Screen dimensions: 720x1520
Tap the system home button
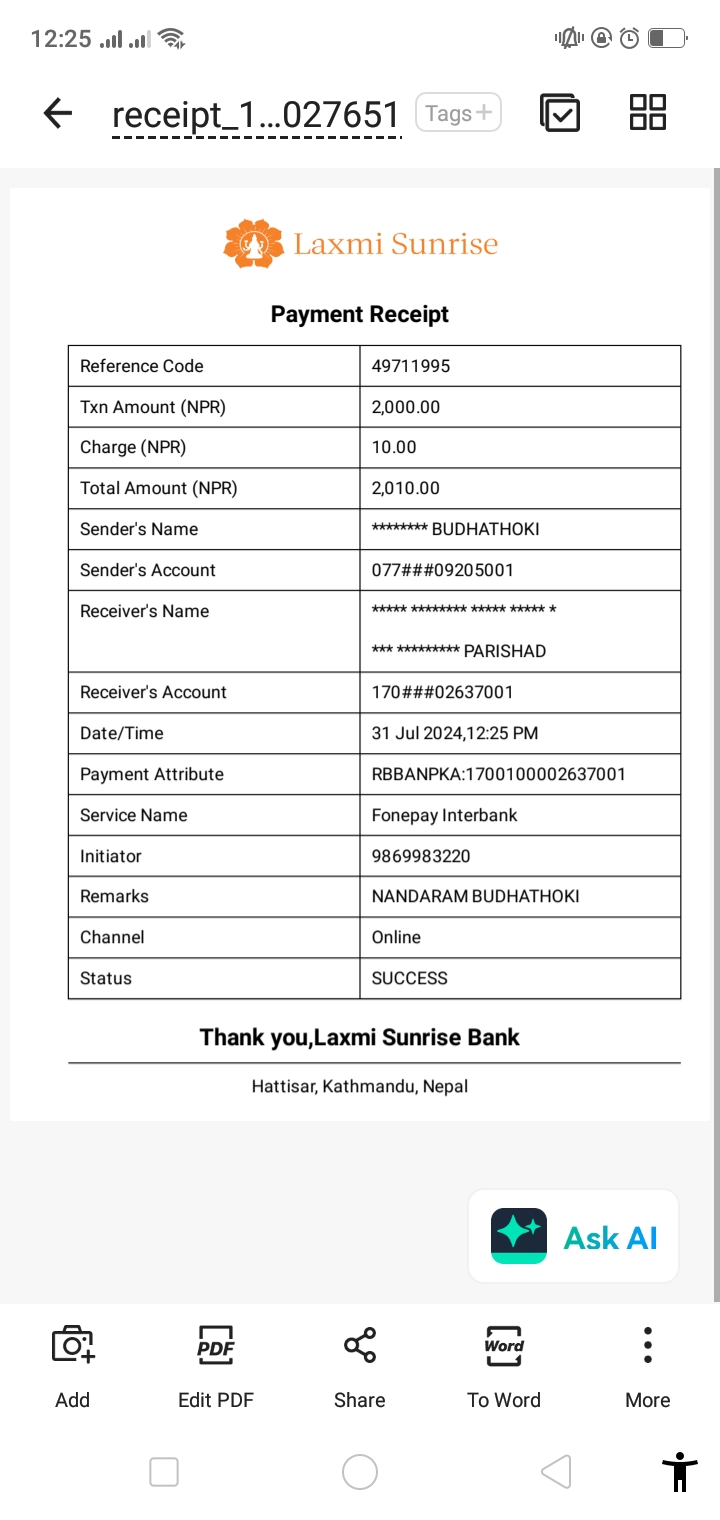(x=360, y=1472)
